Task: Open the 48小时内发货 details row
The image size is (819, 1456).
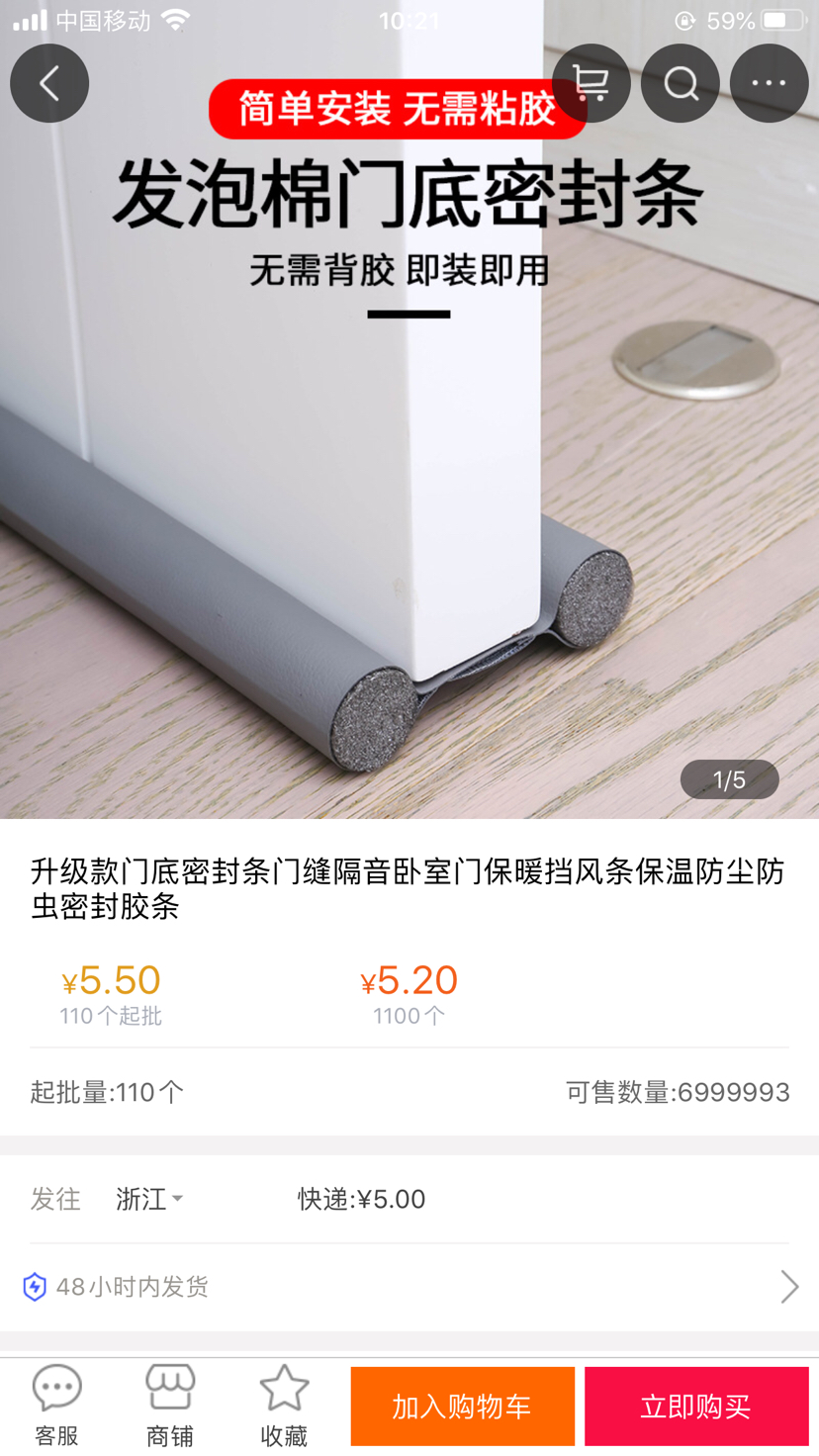Action: pos(409,1287)
